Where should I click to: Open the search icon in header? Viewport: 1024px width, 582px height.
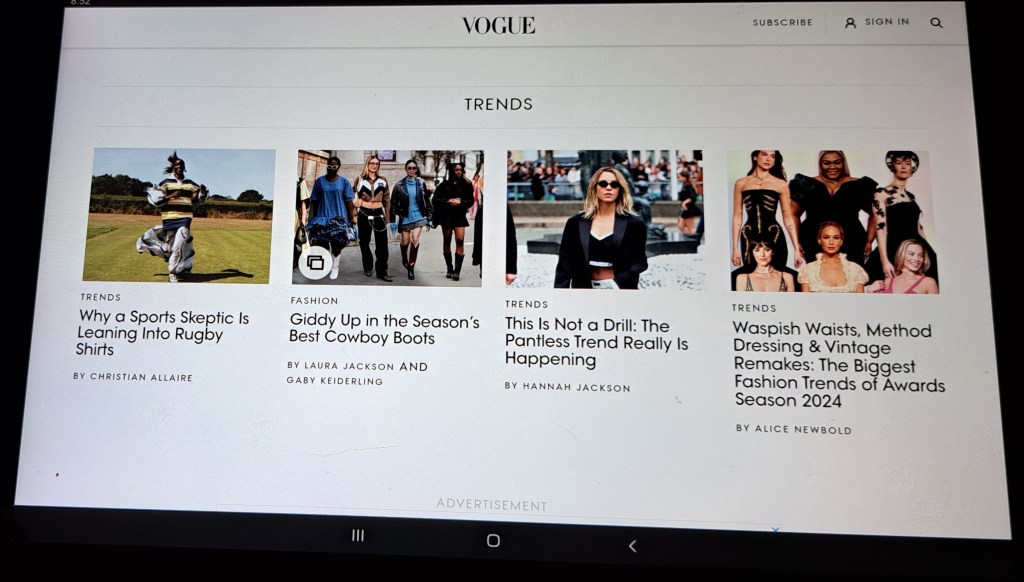[936, 22]
